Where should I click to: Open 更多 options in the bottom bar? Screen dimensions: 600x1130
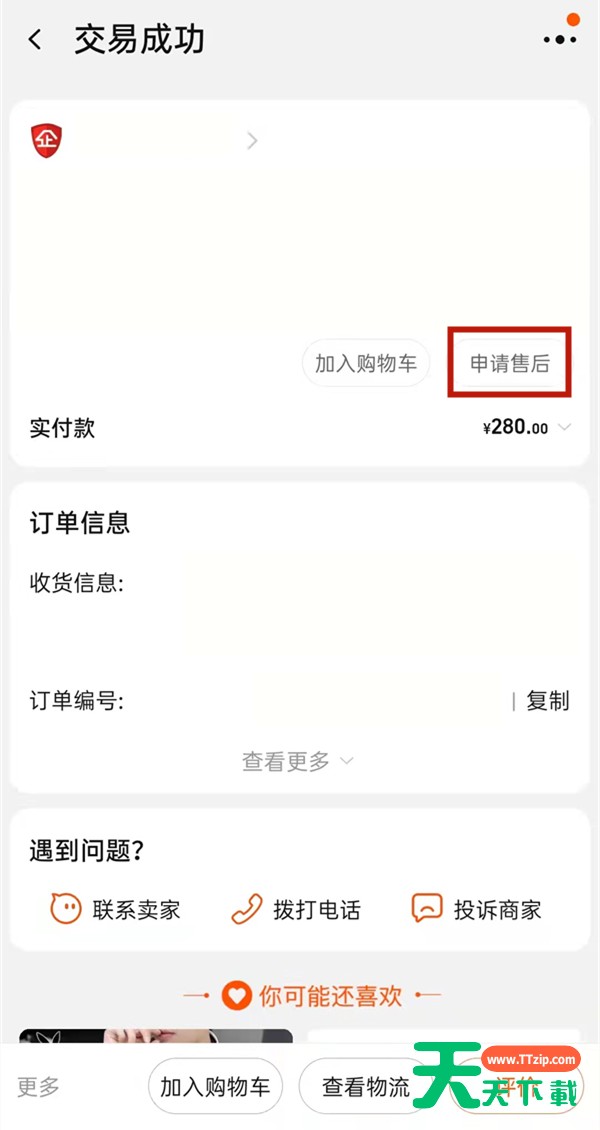click(x=39, y=1086)
